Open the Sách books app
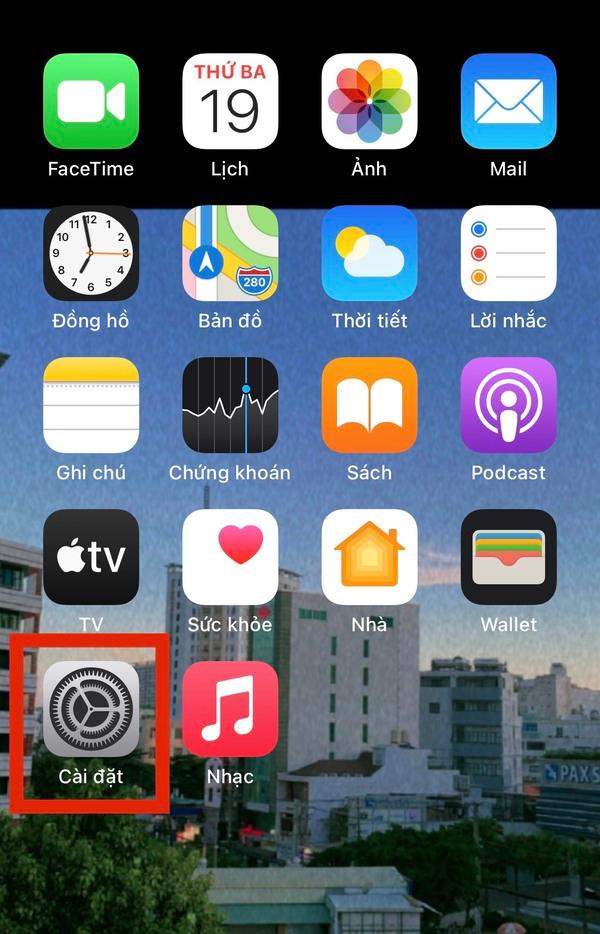 (369, 405)
